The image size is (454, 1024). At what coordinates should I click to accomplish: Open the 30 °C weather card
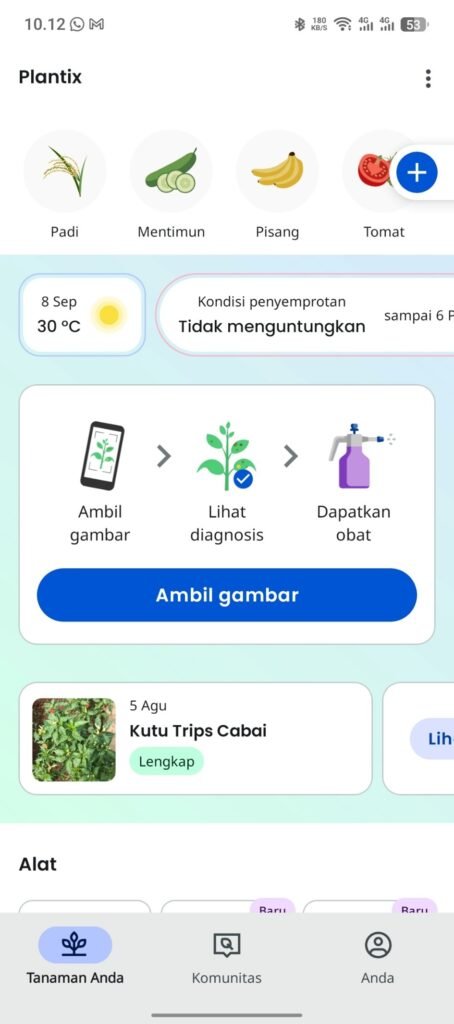tap(82, 315)
